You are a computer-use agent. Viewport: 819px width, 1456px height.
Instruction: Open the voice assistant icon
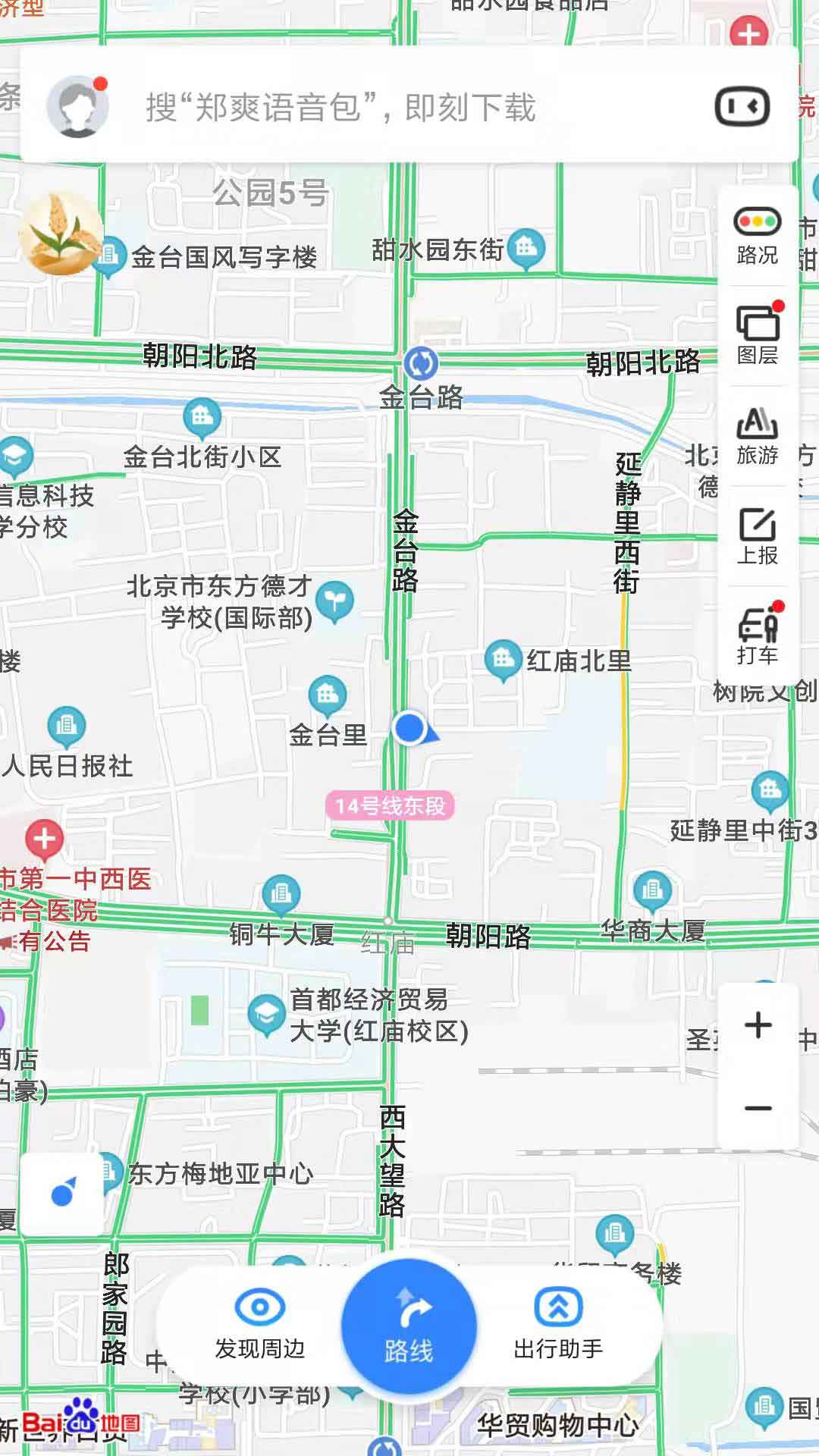[x=742, y=107]
